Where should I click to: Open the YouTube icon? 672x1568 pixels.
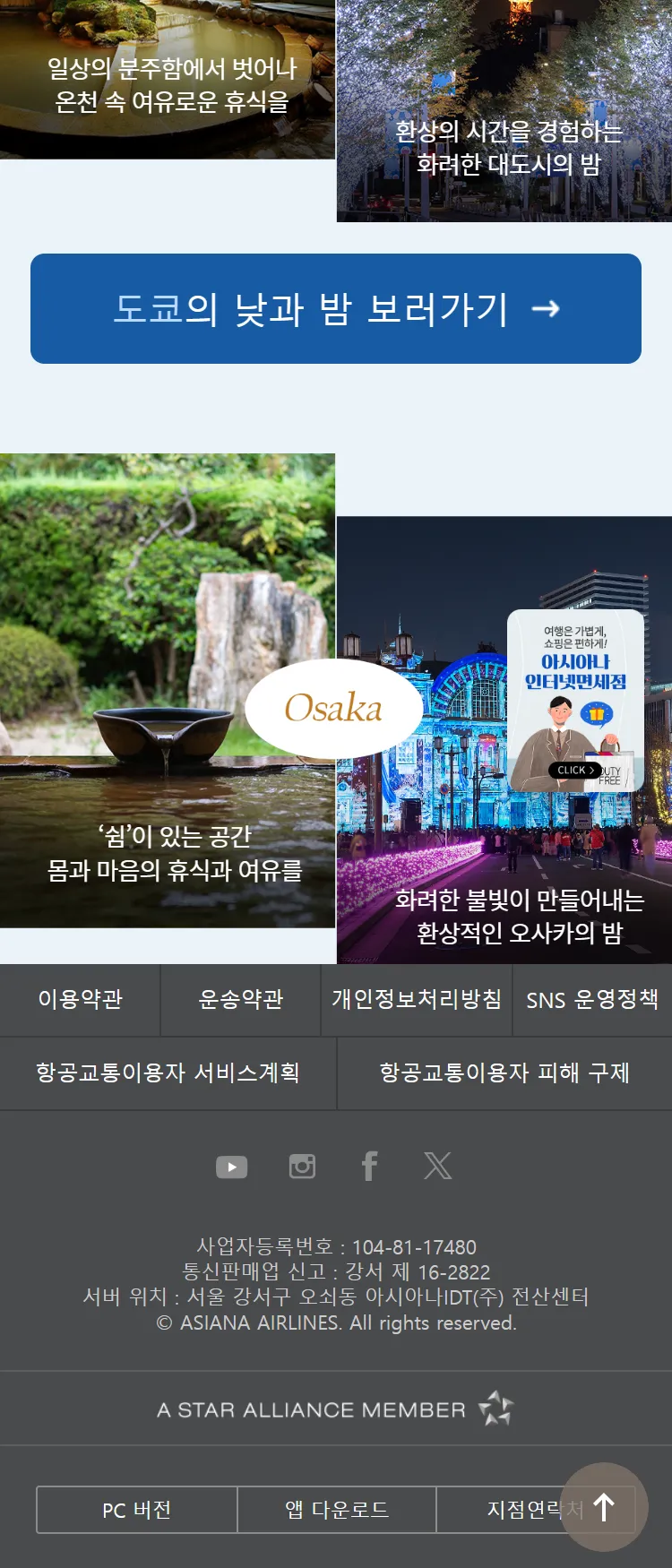point(232,1167)
